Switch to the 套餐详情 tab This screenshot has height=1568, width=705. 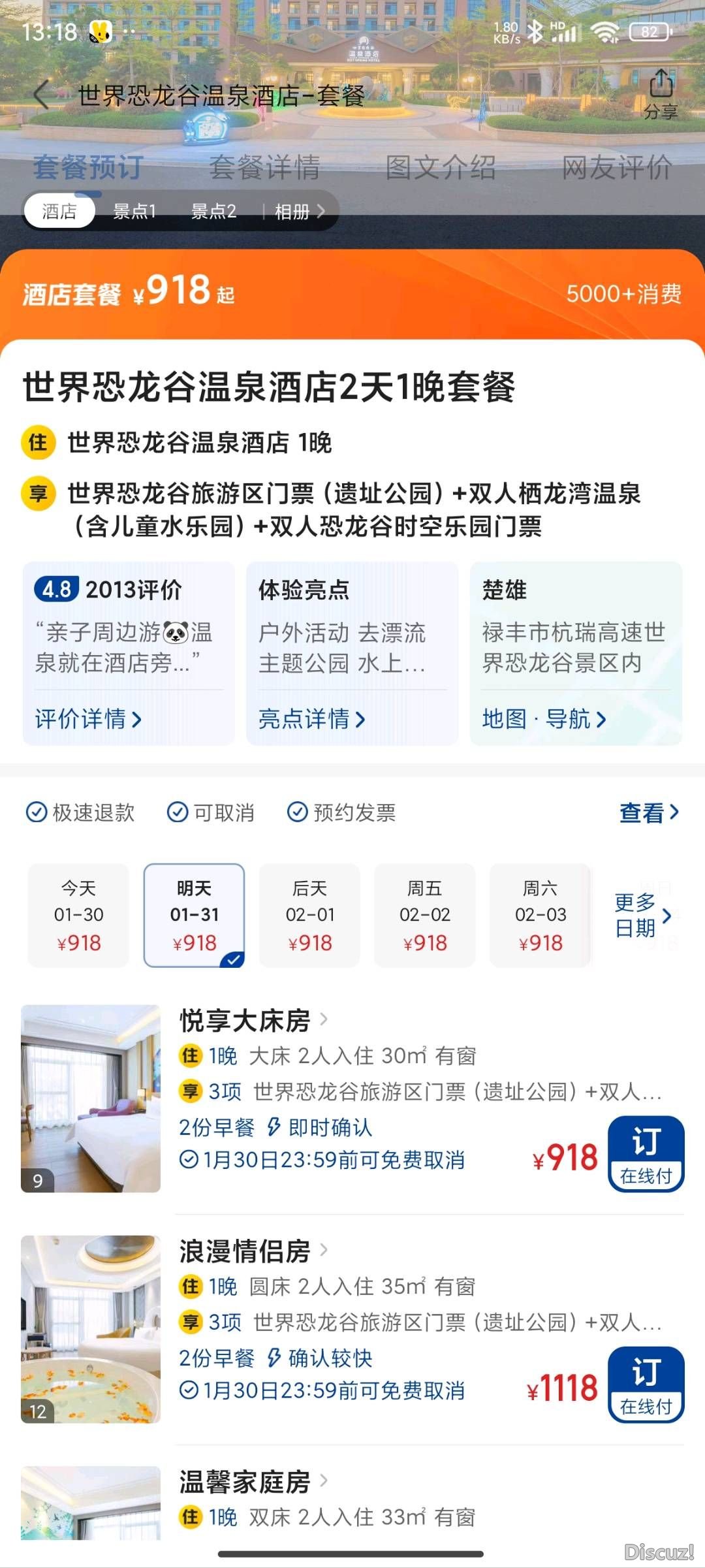tap(264, 167)
